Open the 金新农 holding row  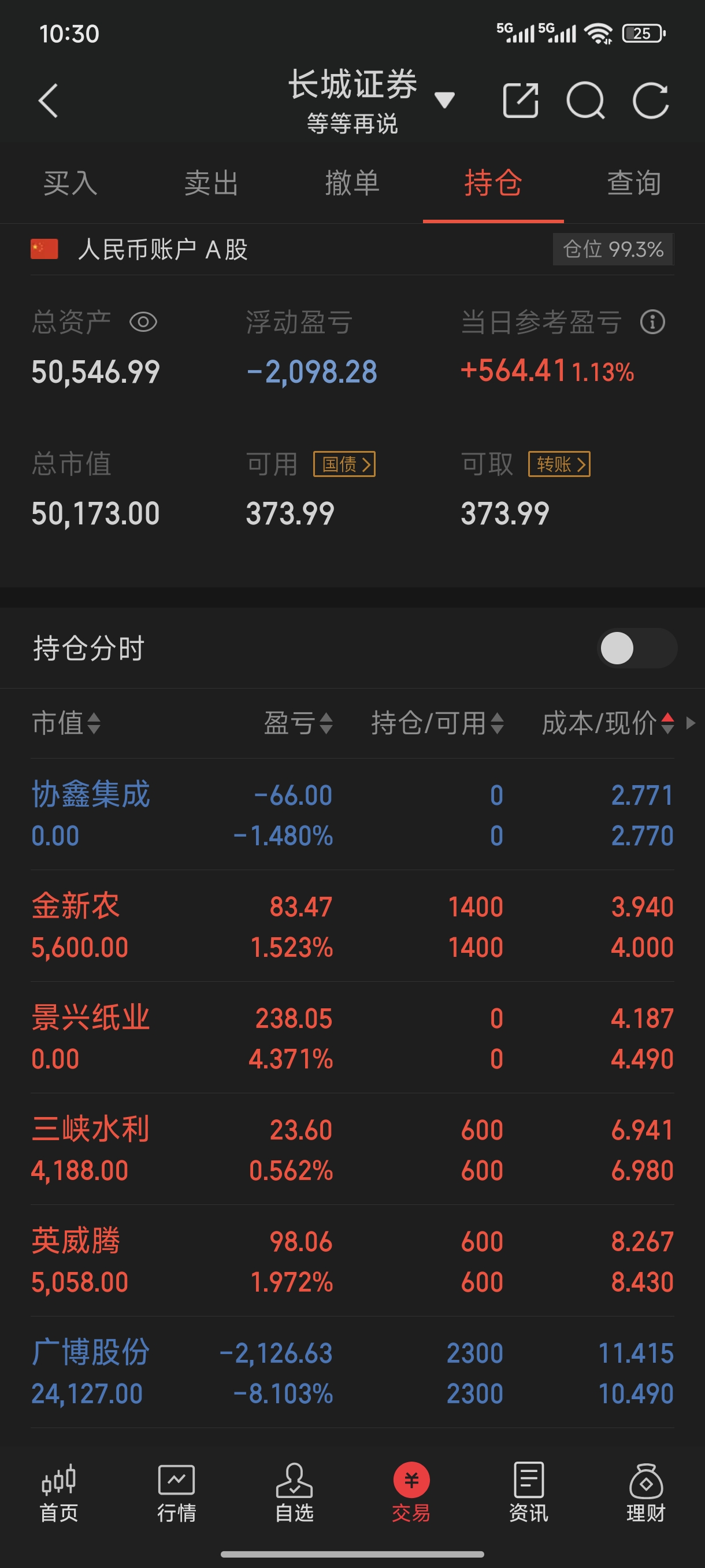click(x=352, y=926)
